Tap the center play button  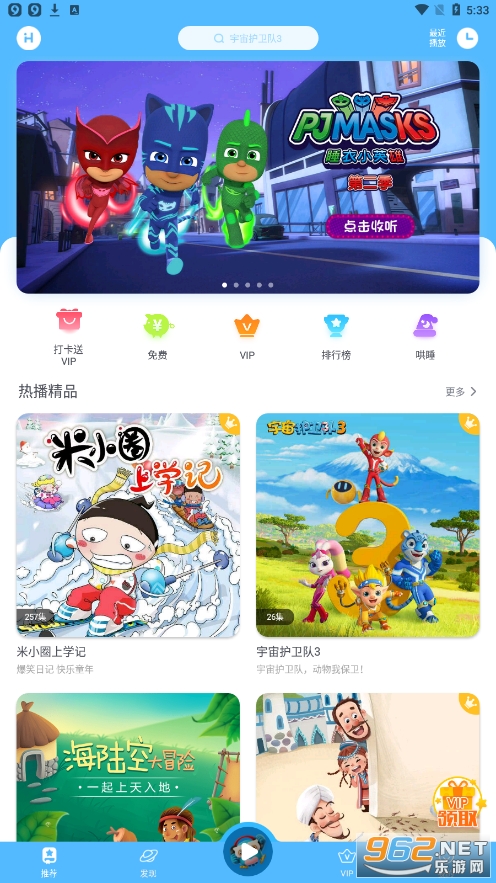(x=248, y=852)
